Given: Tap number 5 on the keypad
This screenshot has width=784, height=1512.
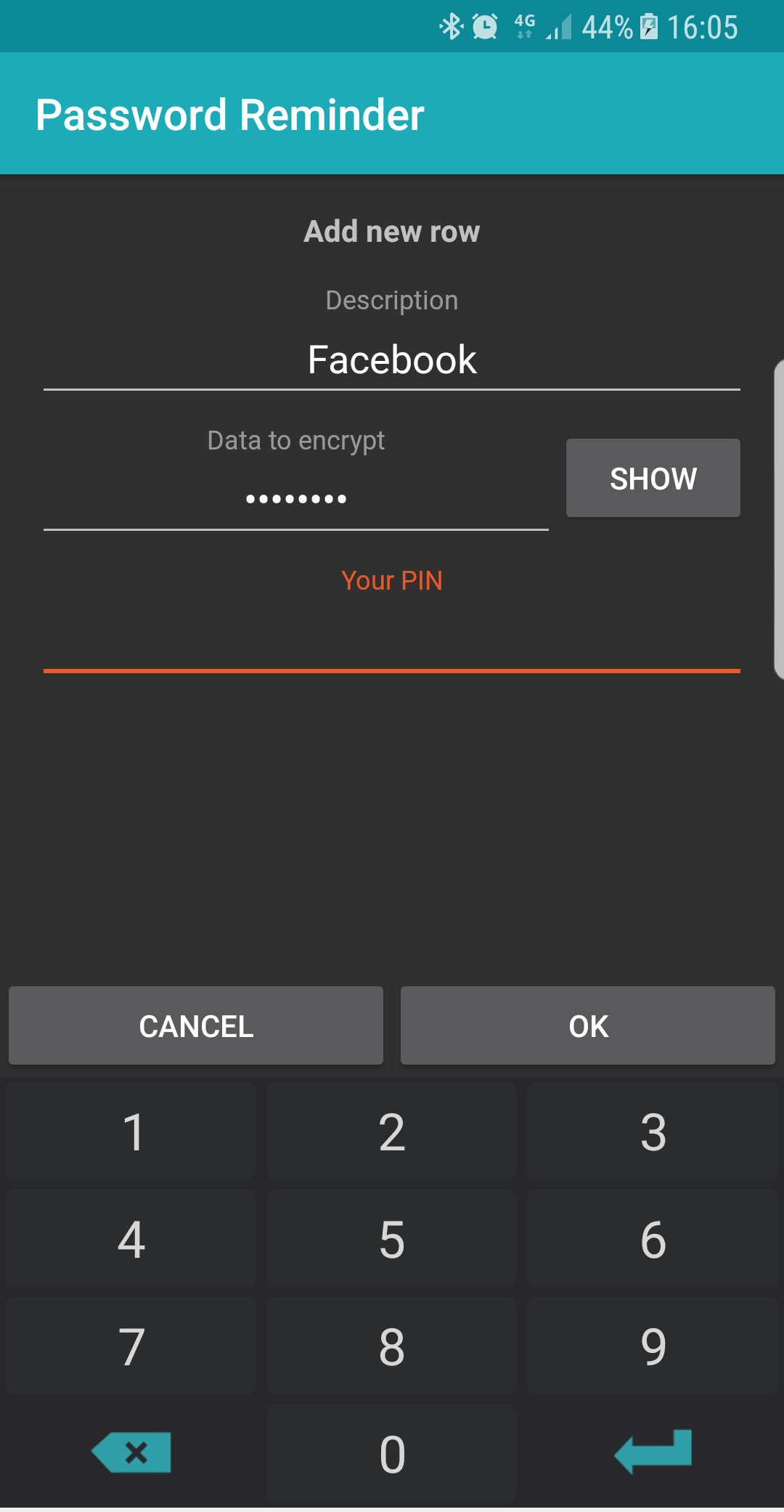Looking at the screenshot, I should (x=391, y=1238).
